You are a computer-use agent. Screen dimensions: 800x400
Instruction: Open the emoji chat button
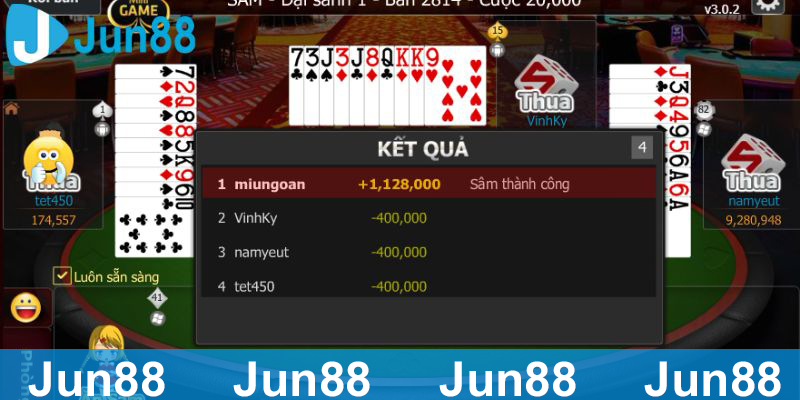[25, 308]
